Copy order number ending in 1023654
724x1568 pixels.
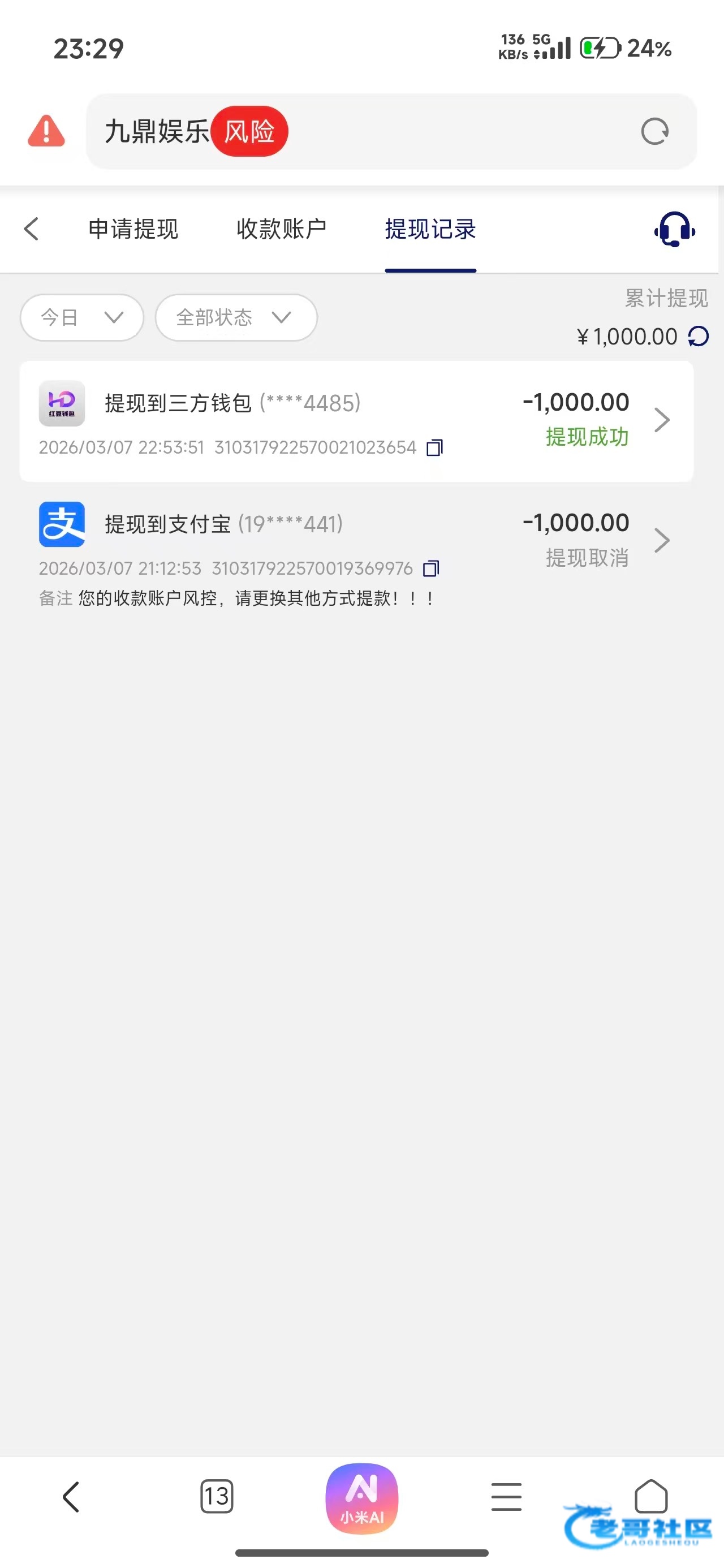click(x=435, y=448)
